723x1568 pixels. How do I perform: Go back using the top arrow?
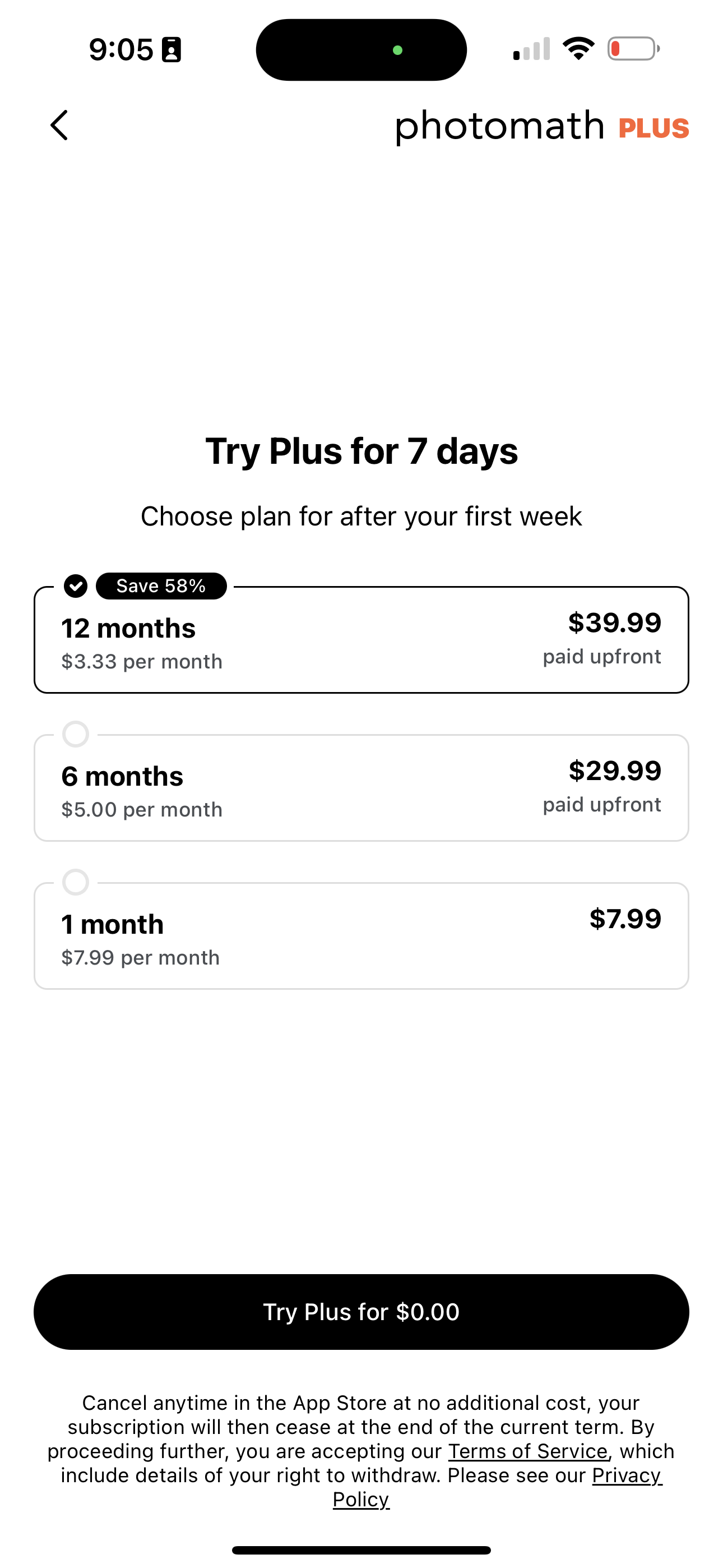[59, 126]
